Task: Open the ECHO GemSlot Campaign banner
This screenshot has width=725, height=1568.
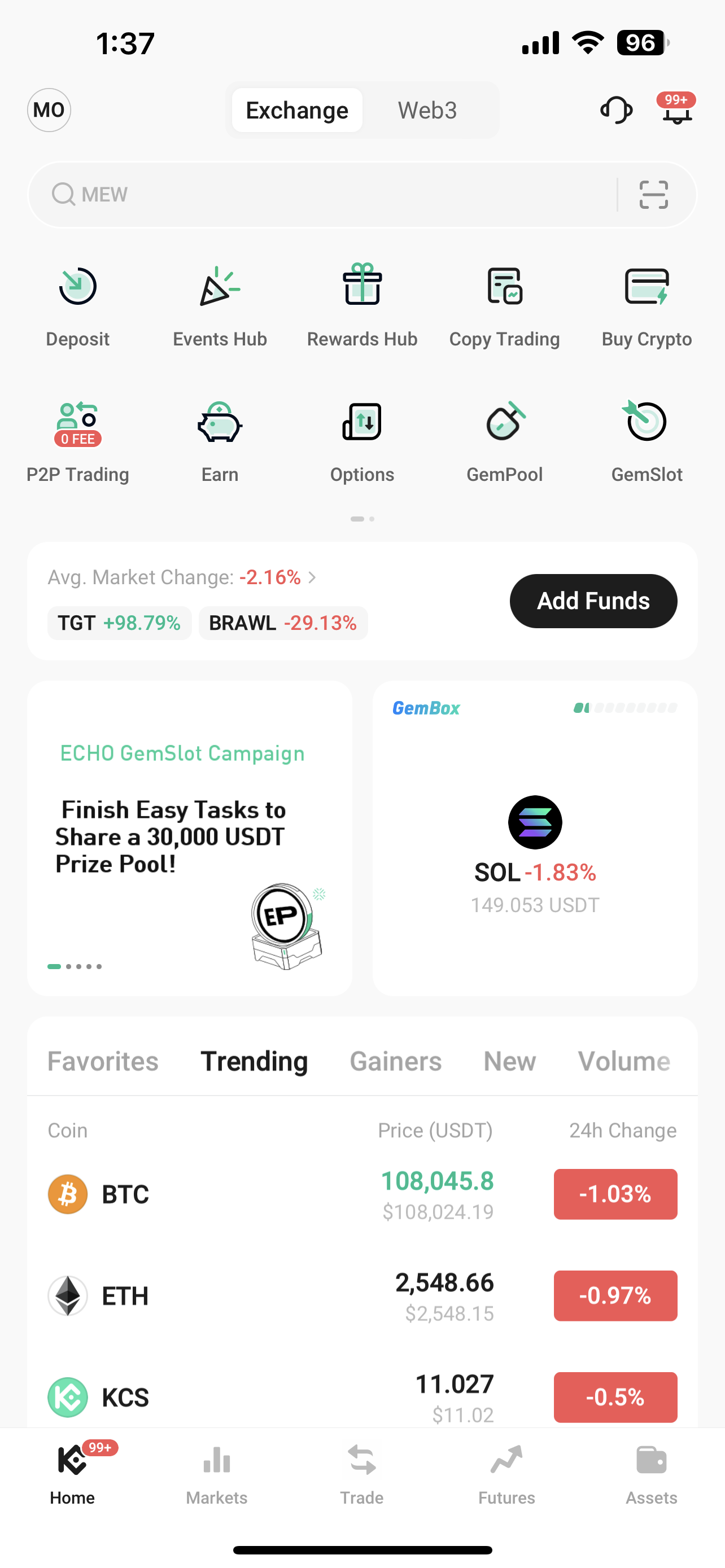Action: pyautogui.click(x=189, y=838)
